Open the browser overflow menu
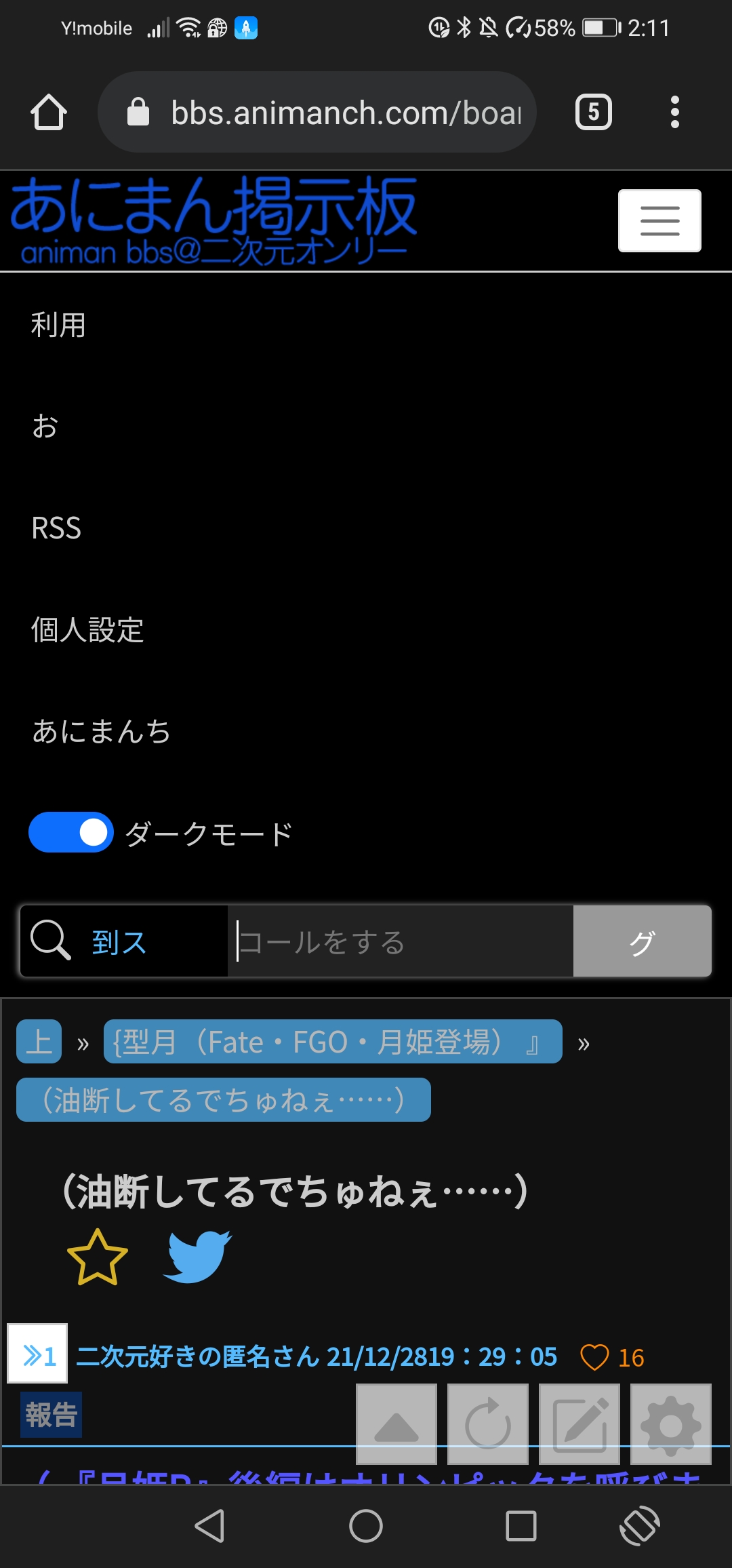This screenshot has height=1568, width=732. pos(674,112)
